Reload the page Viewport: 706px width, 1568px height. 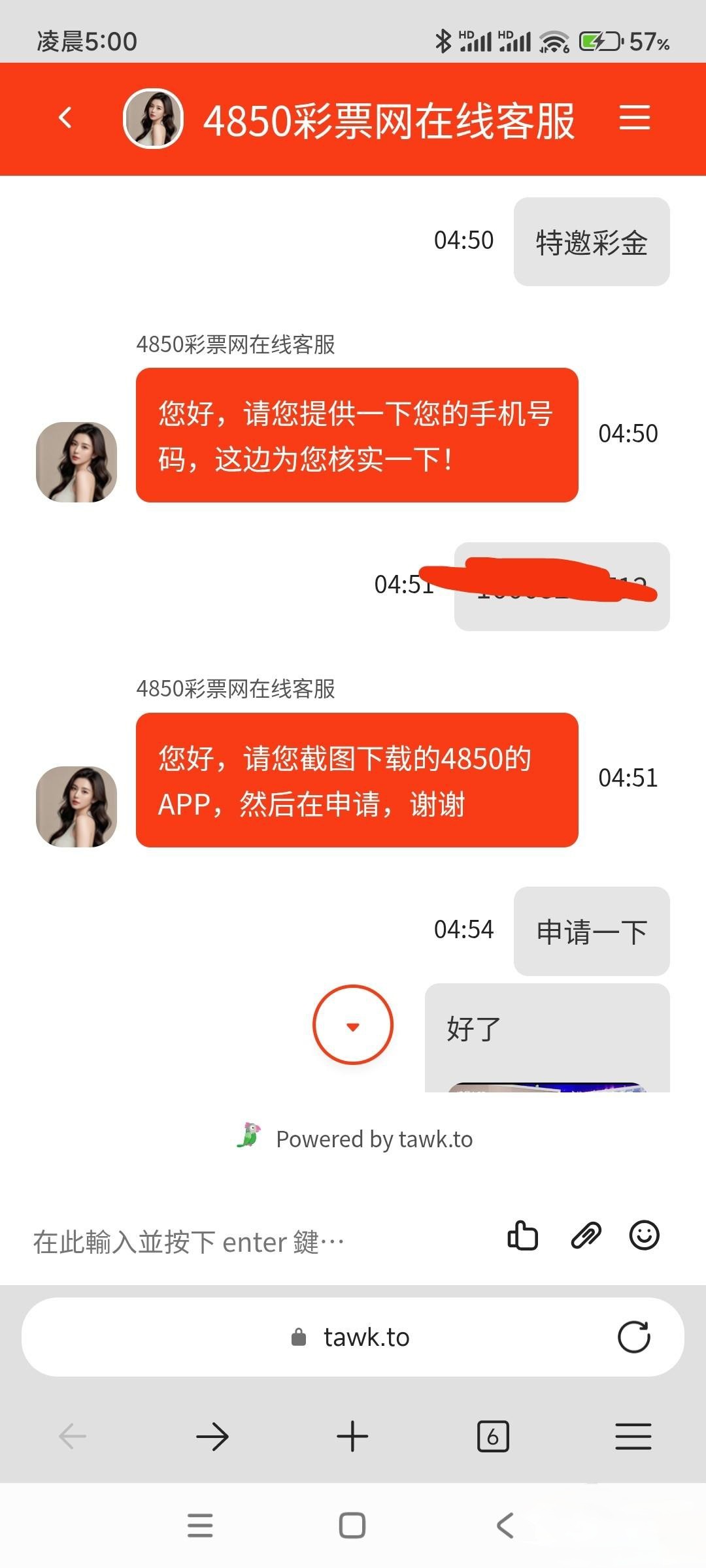click(x=633, y=1337)
